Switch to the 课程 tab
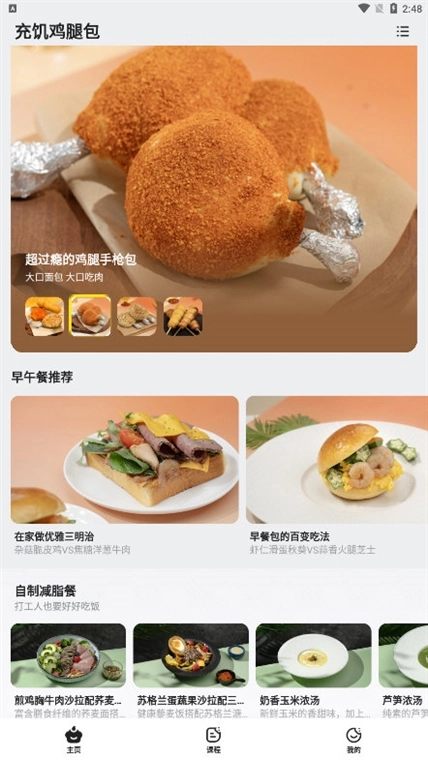428x760 pixels. (x=213, y=740)
